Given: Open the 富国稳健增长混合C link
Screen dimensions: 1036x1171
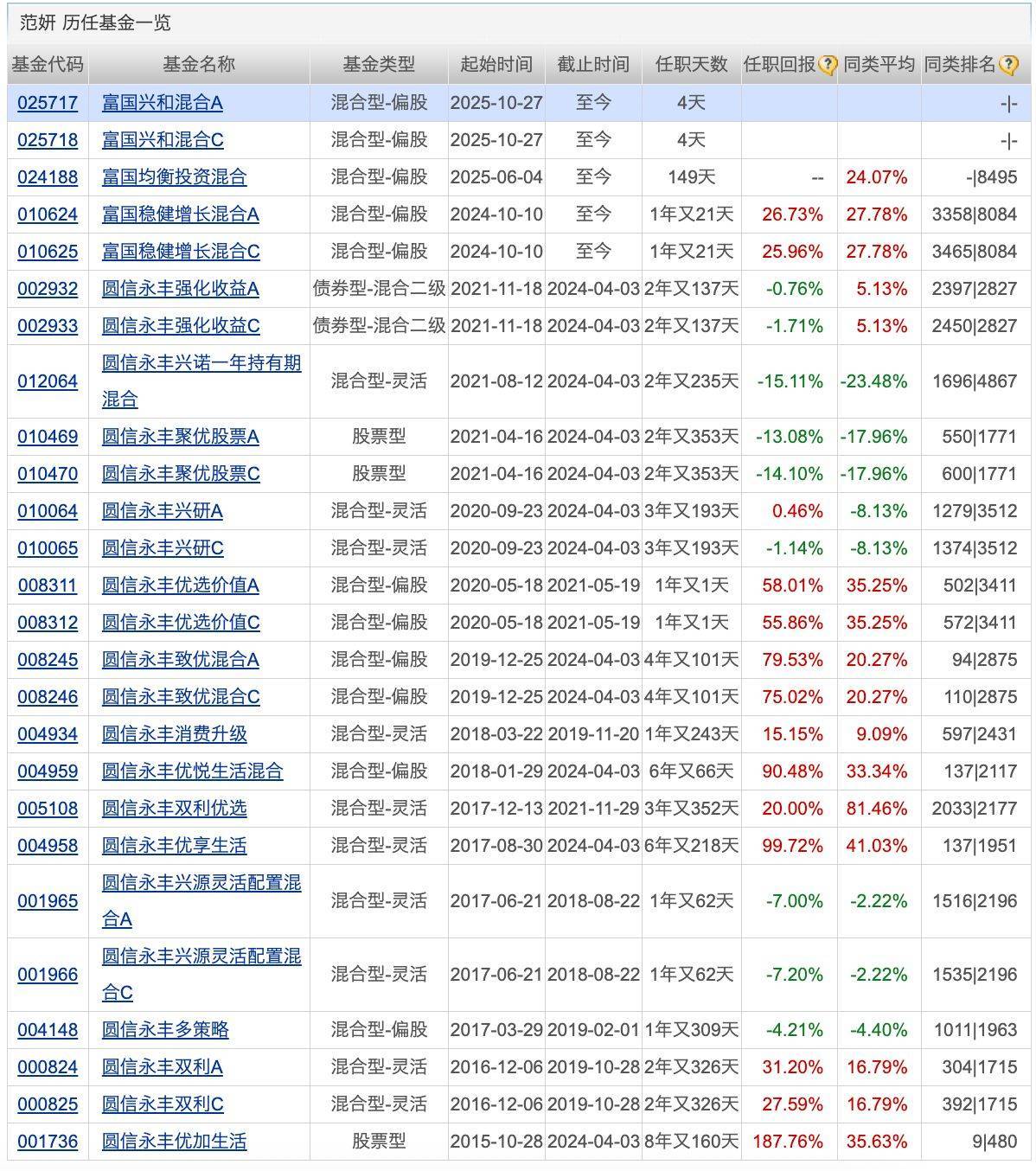Looking at the screenshot, I should tap(181, 252).
